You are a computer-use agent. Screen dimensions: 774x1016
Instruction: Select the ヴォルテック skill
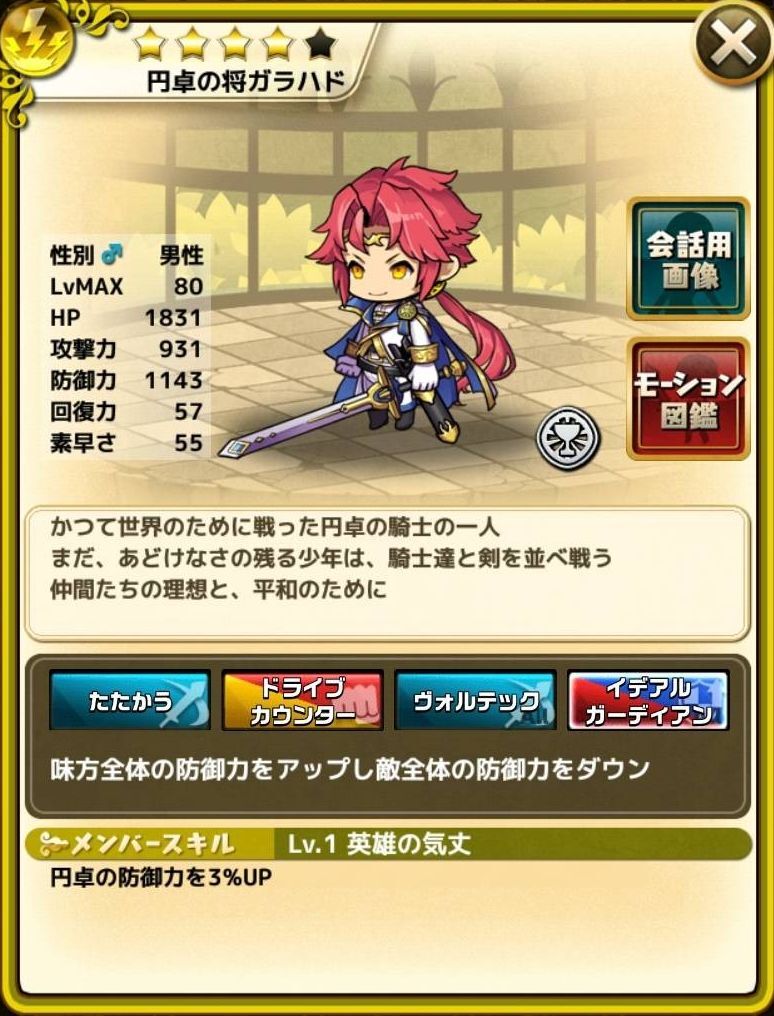pyautogui.click(x=475, y=700)
